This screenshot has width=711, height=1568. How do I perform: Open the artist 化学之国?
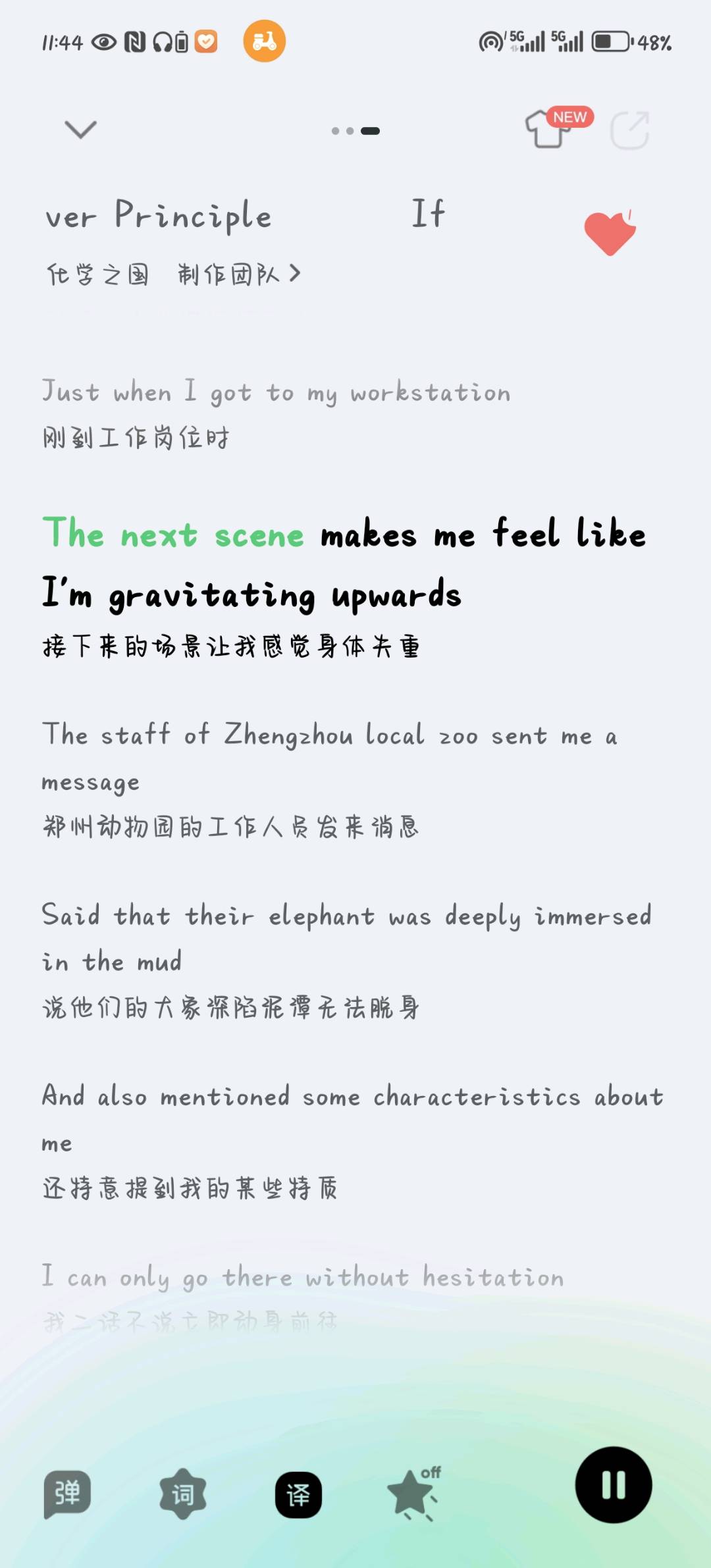click(x=97, y=274)
